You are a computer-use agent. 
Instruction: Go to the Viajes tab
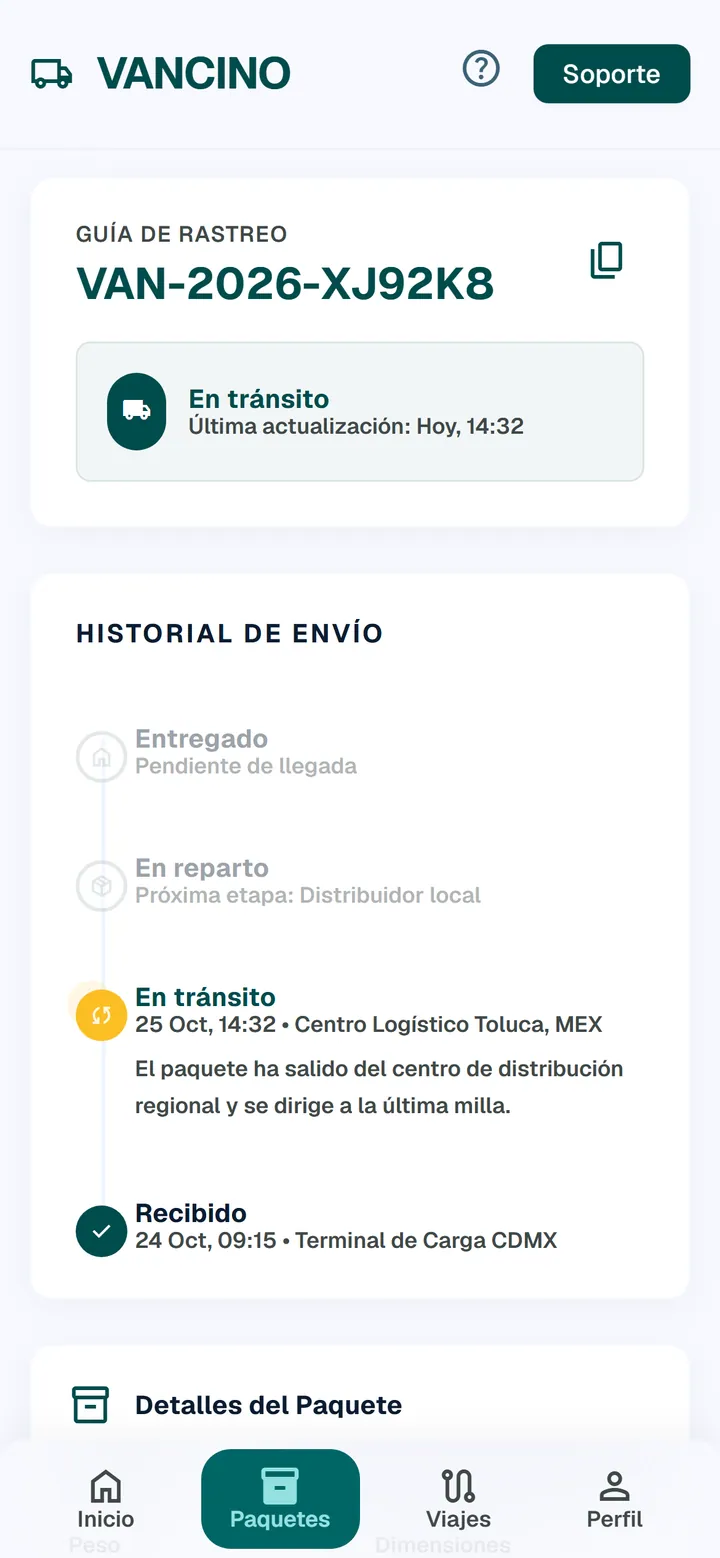(458, 1499)
